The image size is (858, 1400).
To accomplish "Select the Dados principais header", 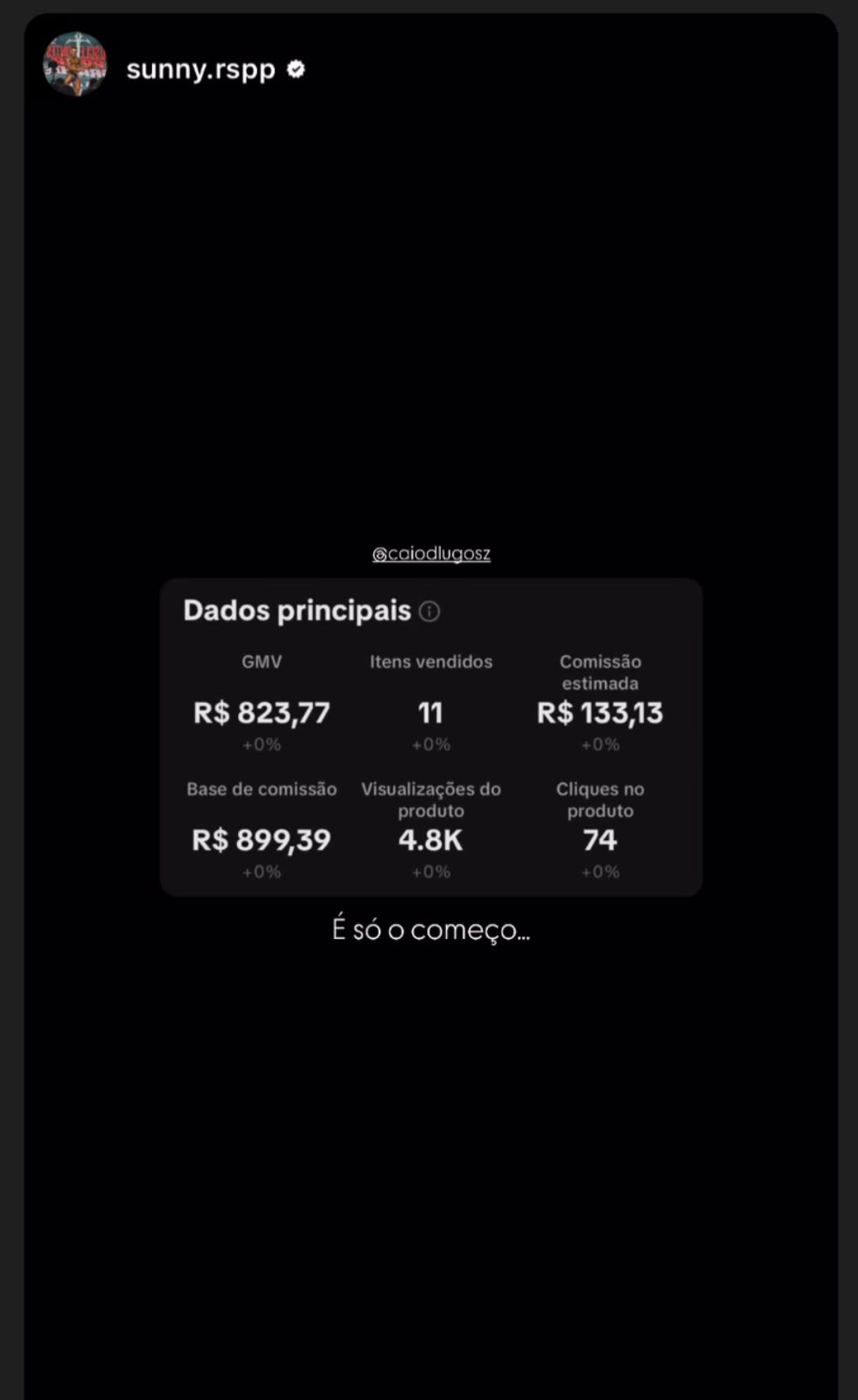I will pos(298,610).
